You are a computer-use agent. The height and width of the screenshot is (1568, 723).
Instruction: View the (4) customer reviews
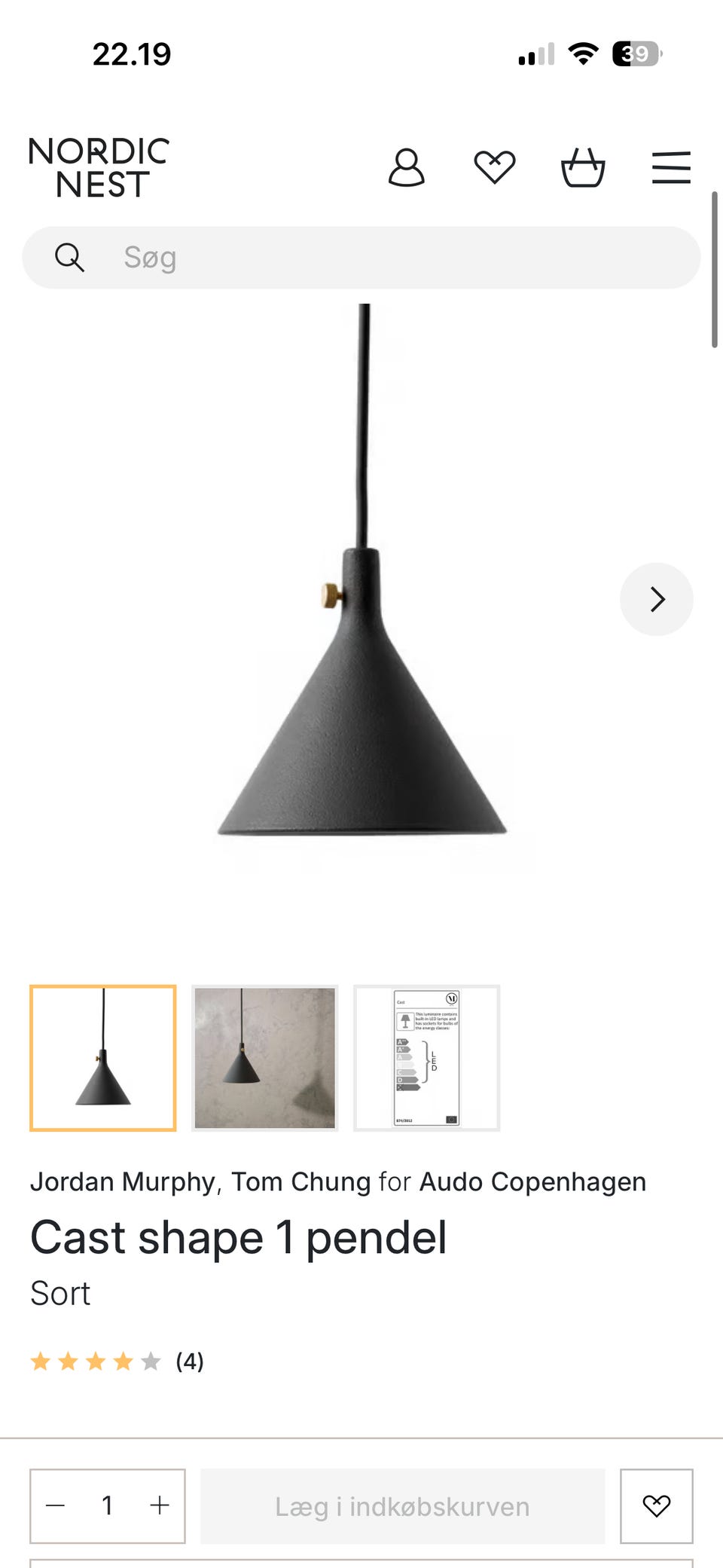coord(188,1361)
